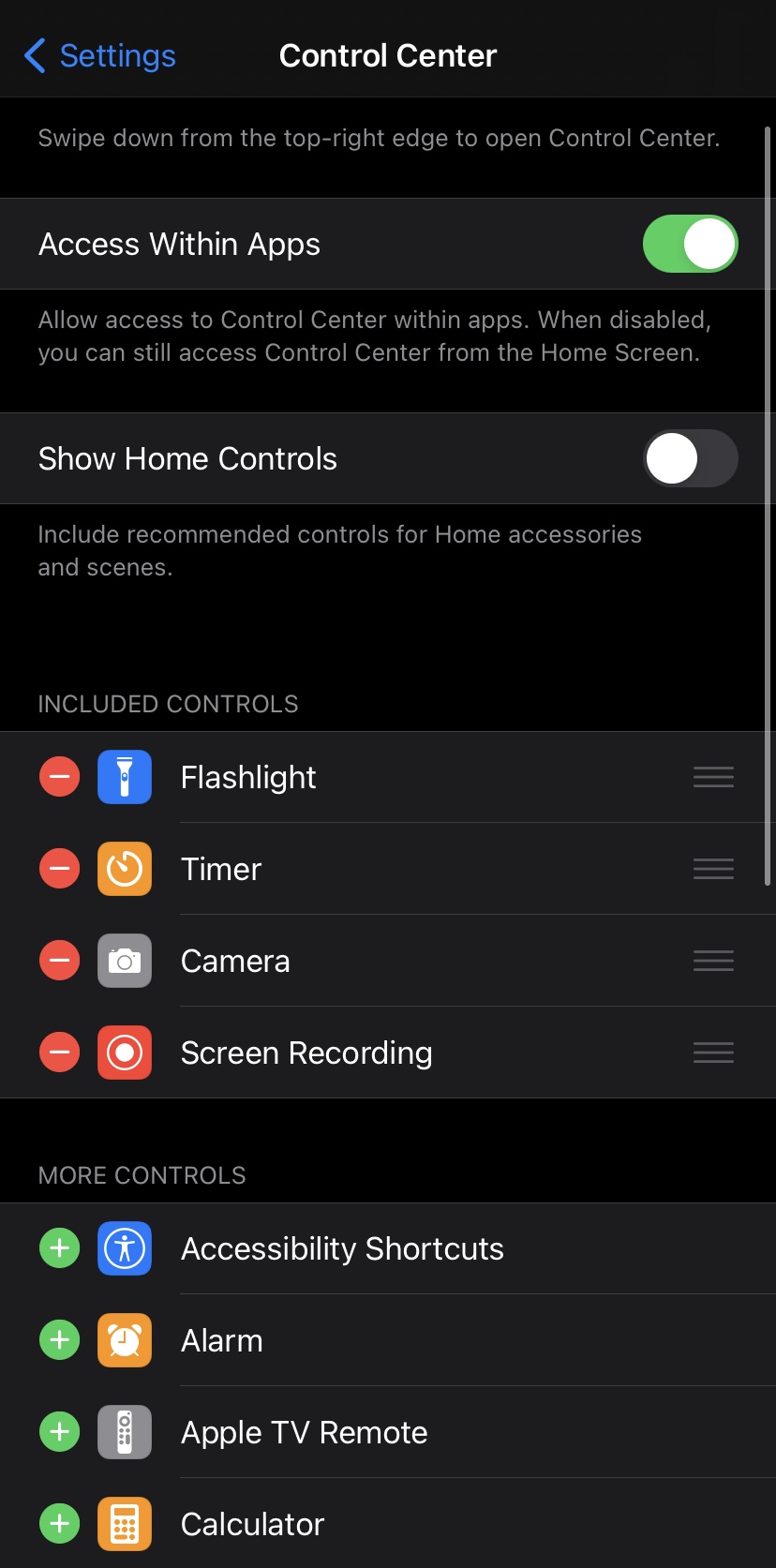Enable Show Home Controls

coord(690,458)
